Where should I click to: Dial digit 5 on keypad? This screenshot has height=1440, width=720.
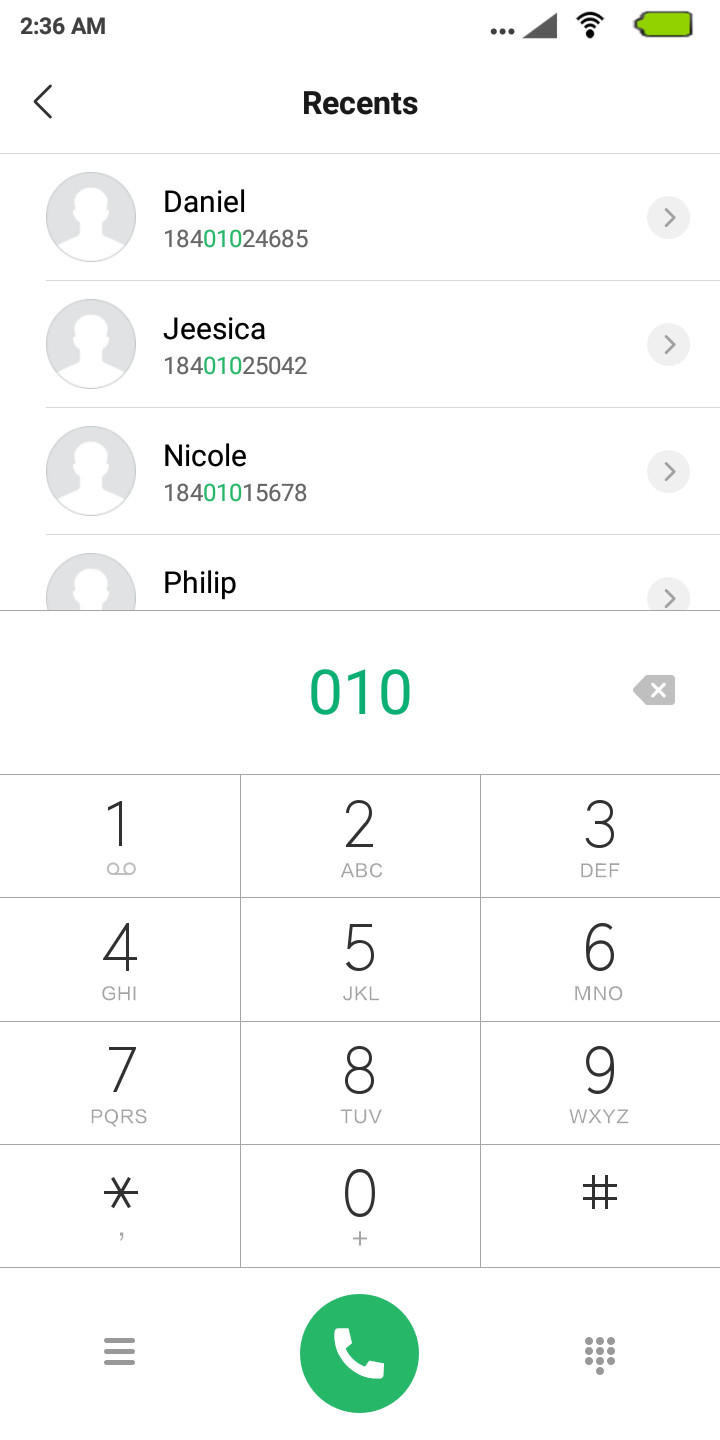pyautogui.click(x=360, y=960)
